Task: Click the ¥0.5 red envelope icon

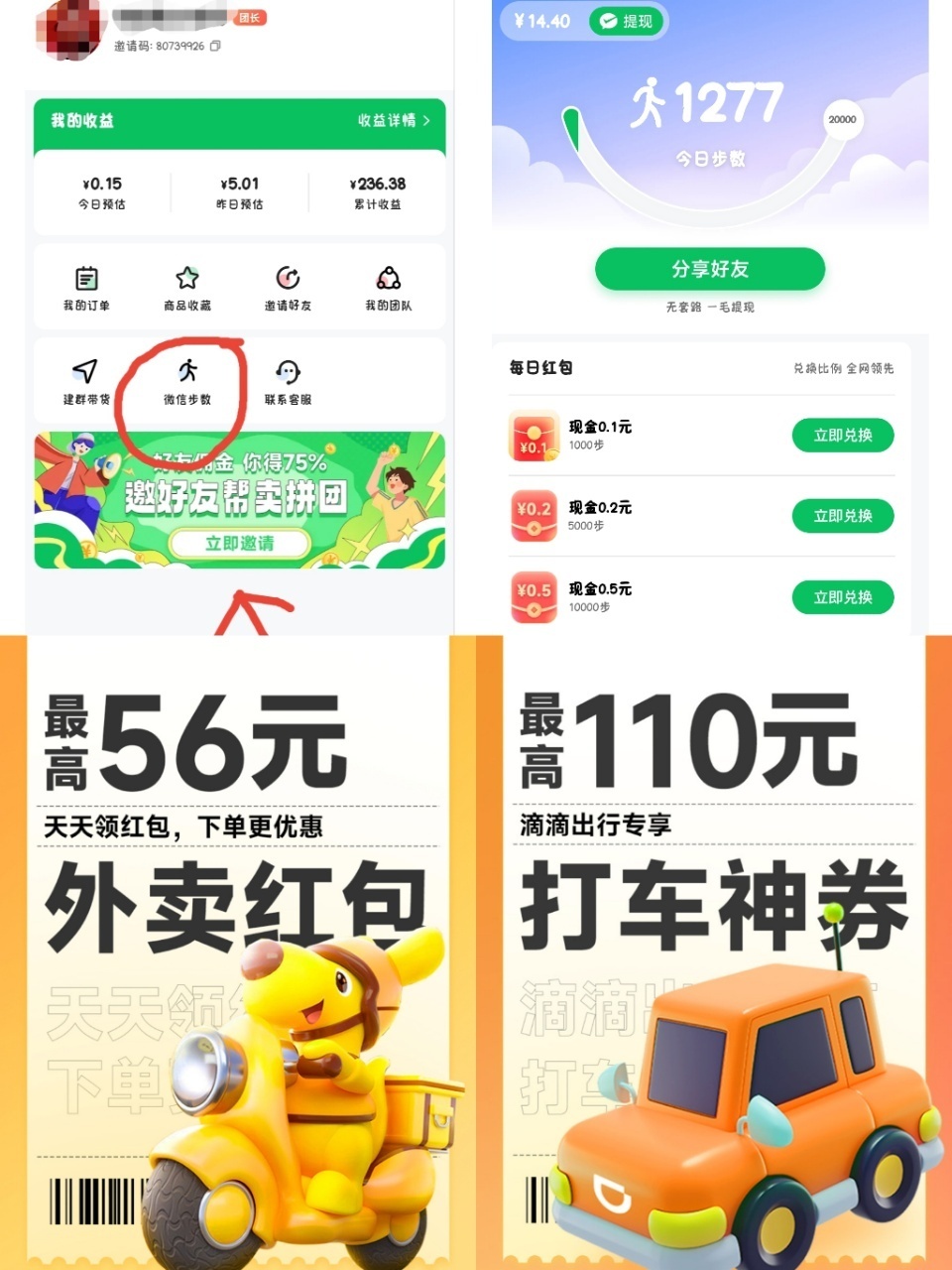Action: click(x=533, y=597)
